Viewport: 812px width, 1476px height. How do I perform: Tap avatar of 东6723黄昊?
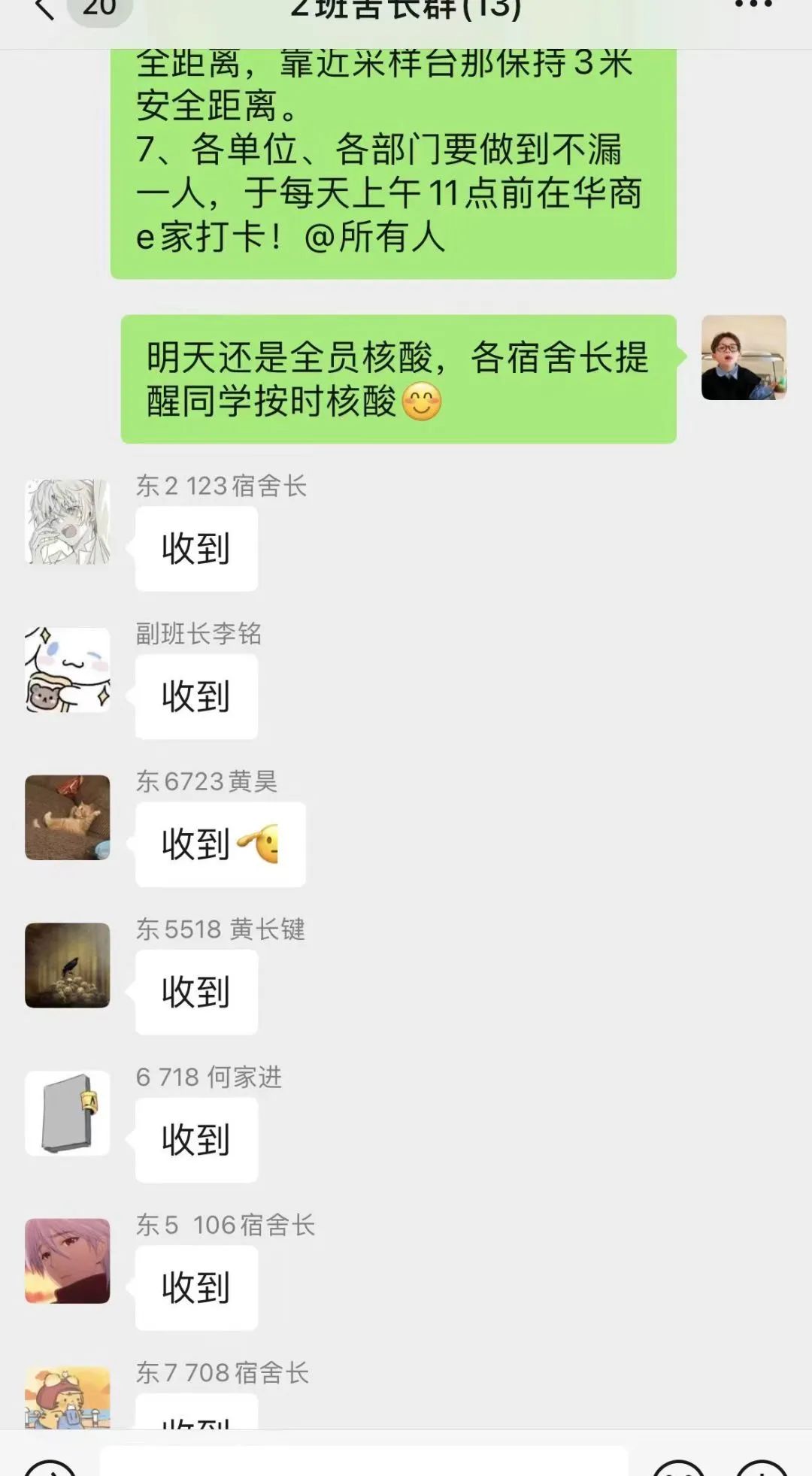click(x=68, y=817)
